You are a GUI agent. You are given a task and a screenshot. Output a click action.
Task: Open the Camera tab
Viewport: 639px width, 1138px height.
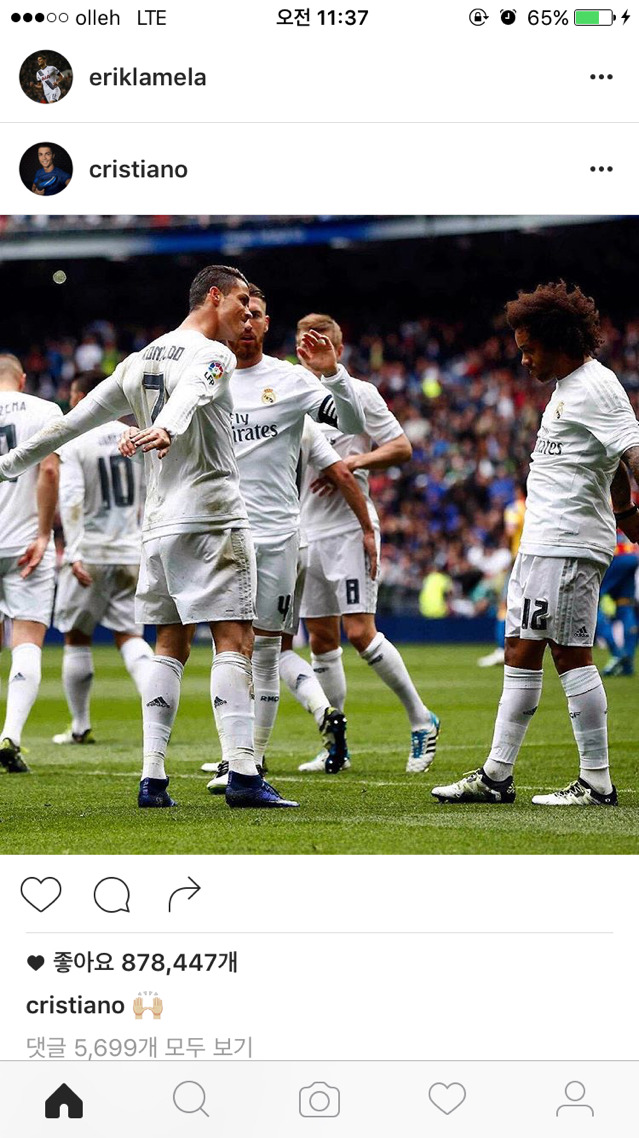pyautogui.click(x=320, y=1100)
